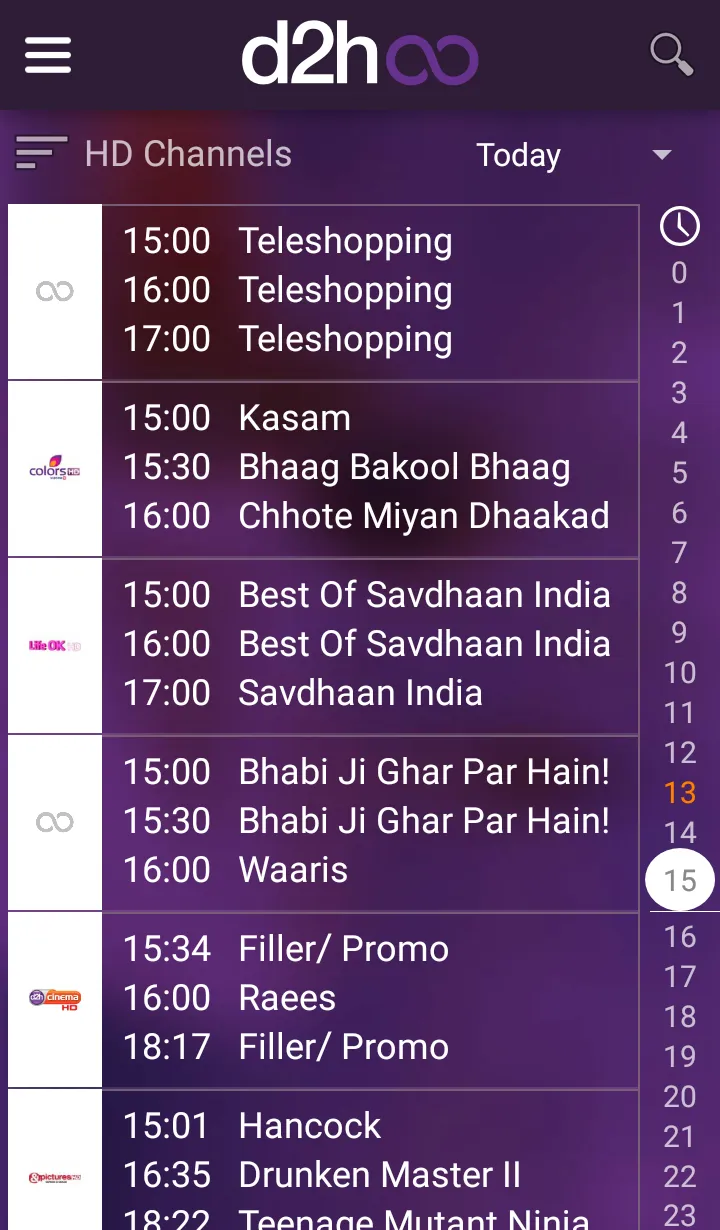720x1230 pixels.
Task: Open the hamburger navigation menu
Action: tap(47, 55)
